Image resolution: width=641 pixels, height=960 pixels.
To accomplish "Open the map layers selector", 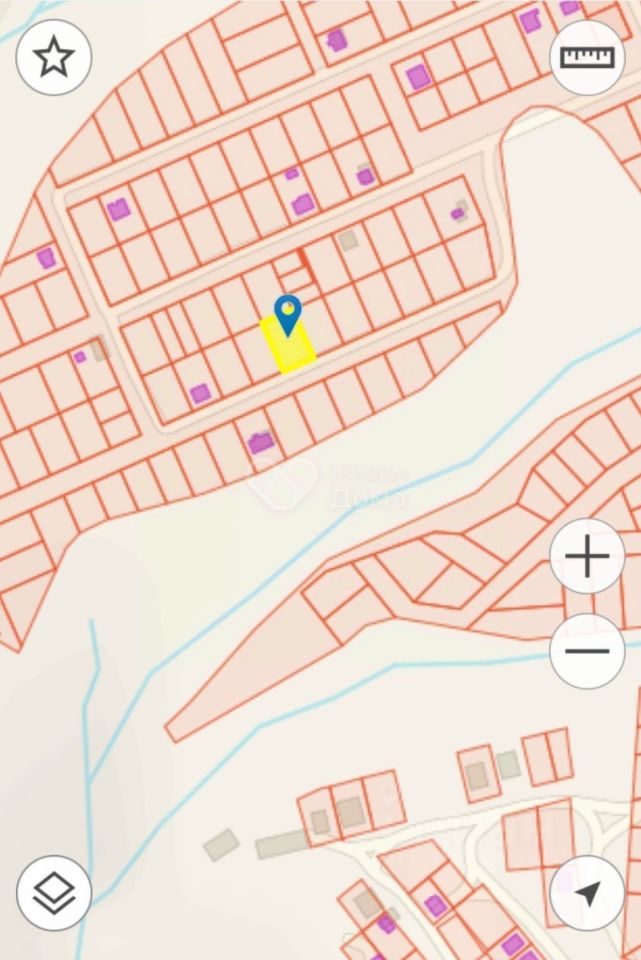I will point(54,893).
